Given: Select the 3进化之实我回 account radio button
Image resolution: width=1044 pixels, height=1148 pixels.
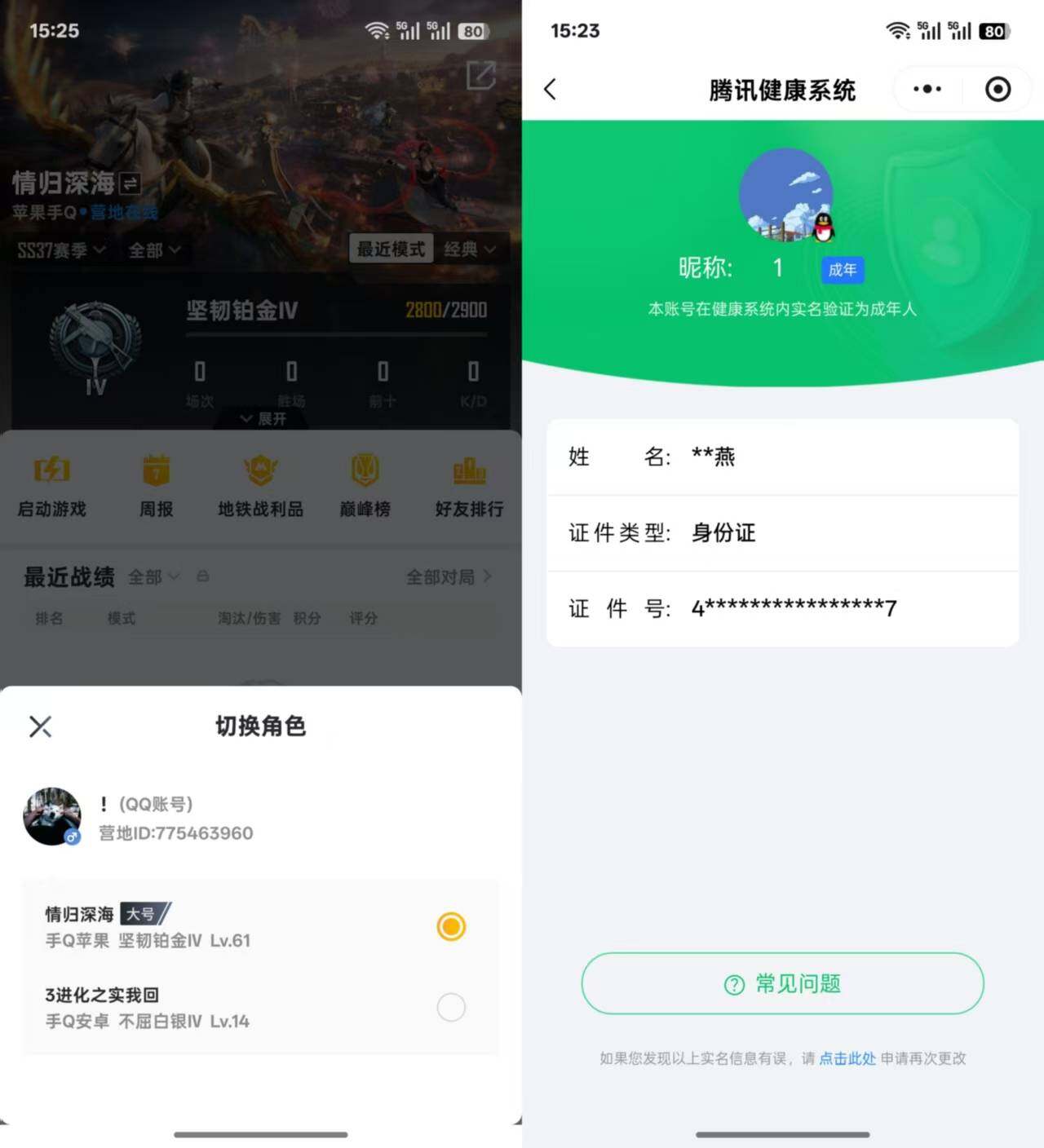Looking at the screenshot, I should tap(451, 1008).
